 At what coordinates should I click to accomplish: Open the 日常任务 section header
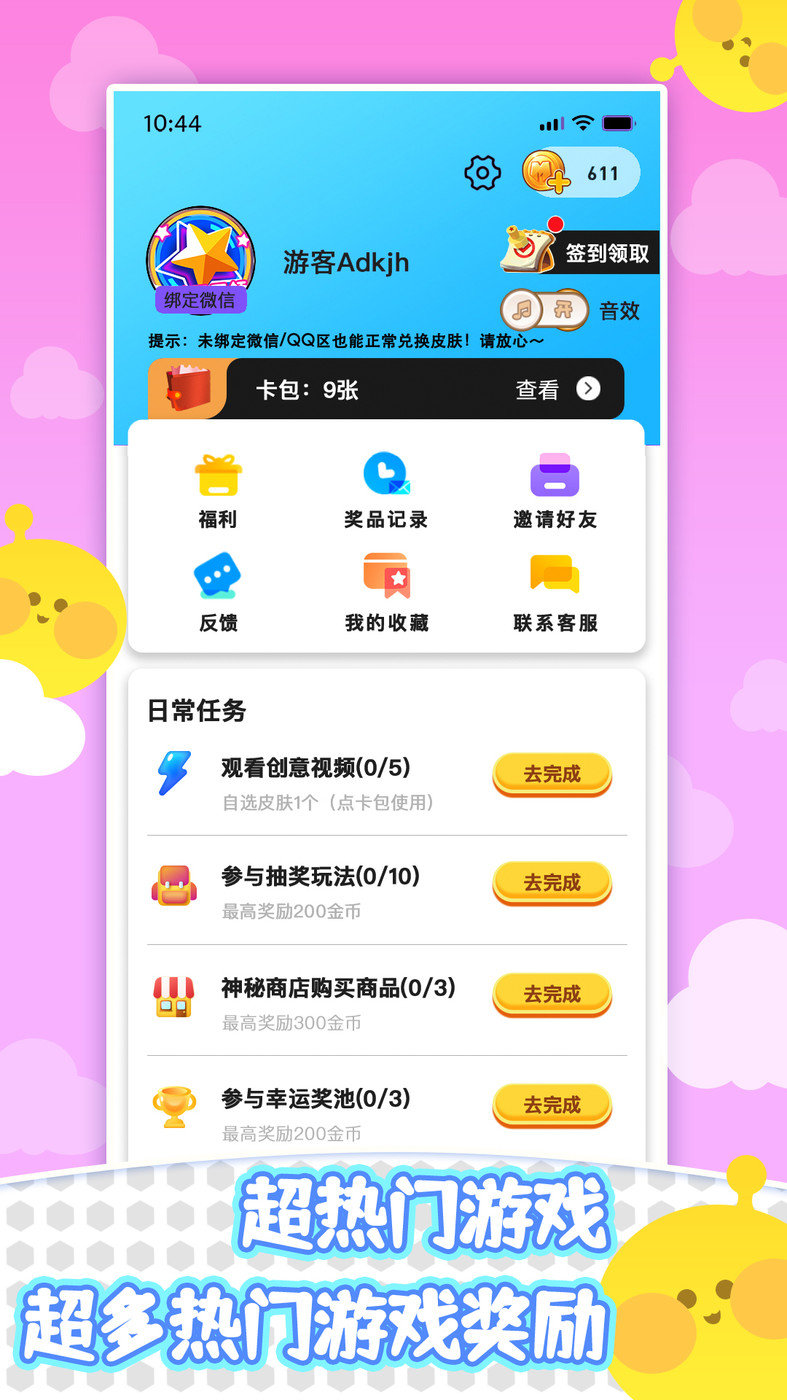coord(196,711)
